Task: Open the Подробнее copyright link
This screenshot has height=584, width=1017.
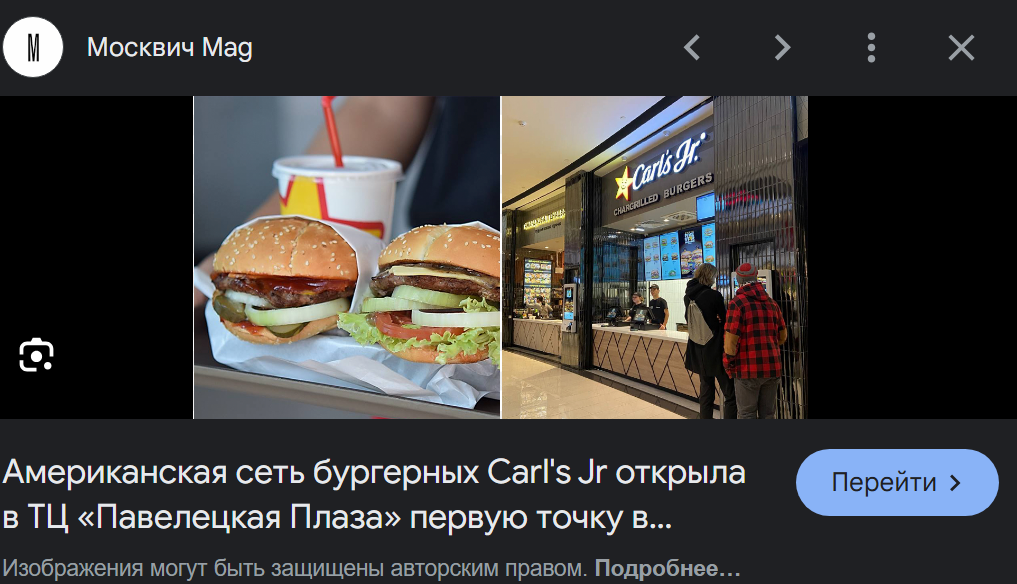Action: pos(667,569)
